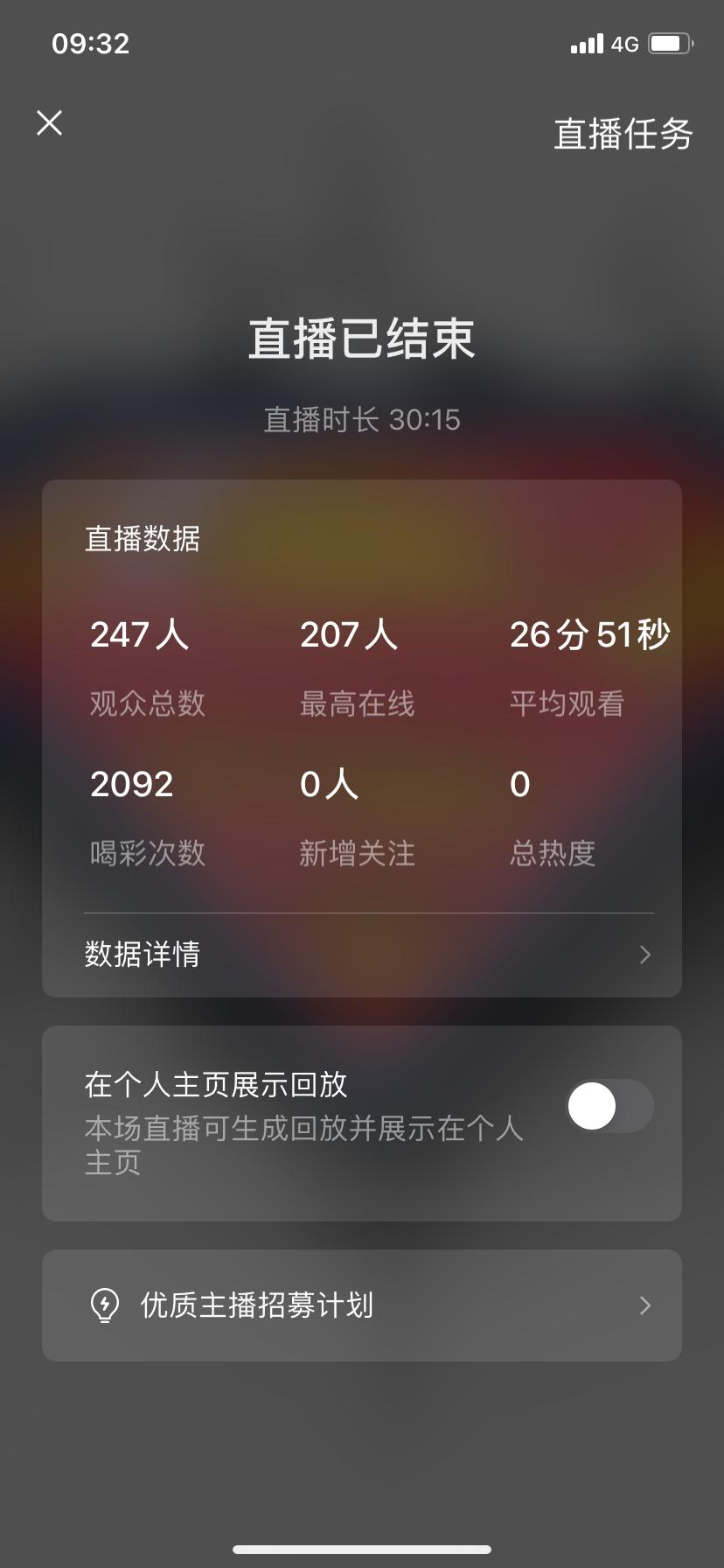Enable 在个人主页展示回放 replay switch
The height and width of the screenshot is (1568, 724).
pos(609,1106)
